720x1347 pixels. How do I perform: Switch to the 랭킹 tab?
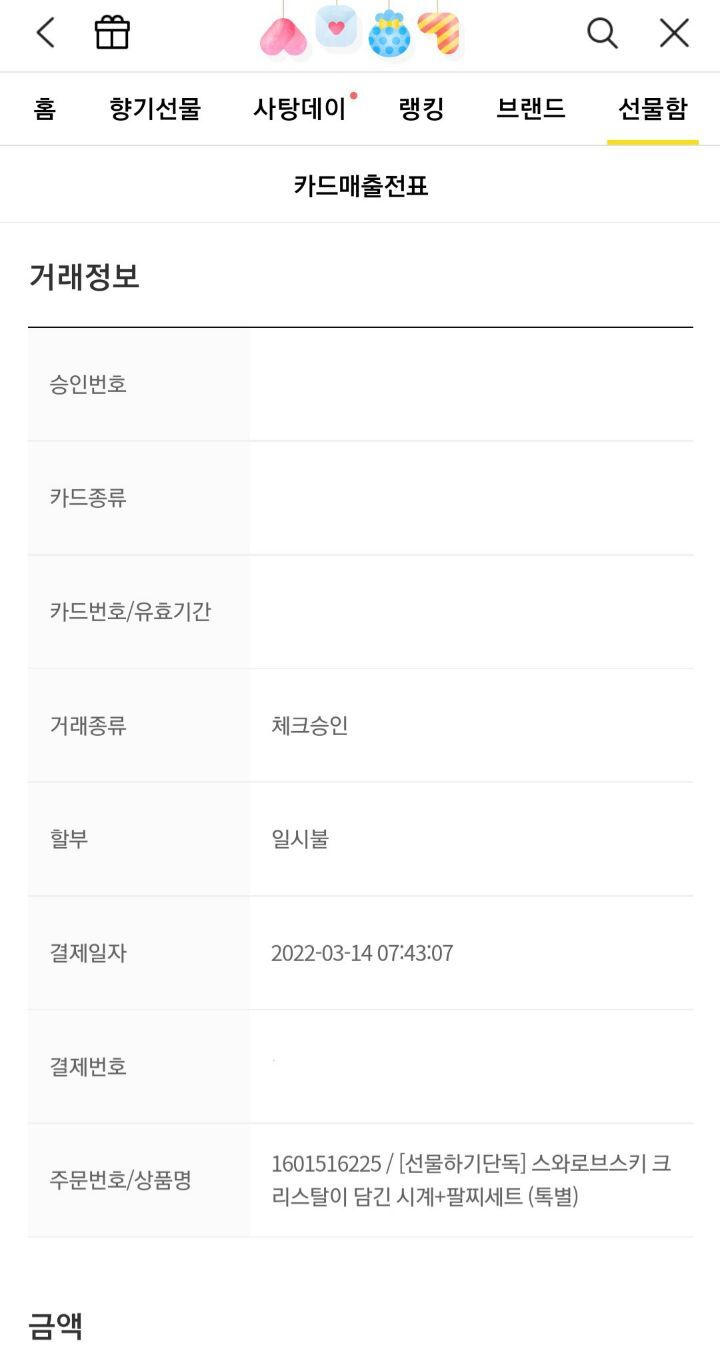pyautogui.click(x=421, y=109)
